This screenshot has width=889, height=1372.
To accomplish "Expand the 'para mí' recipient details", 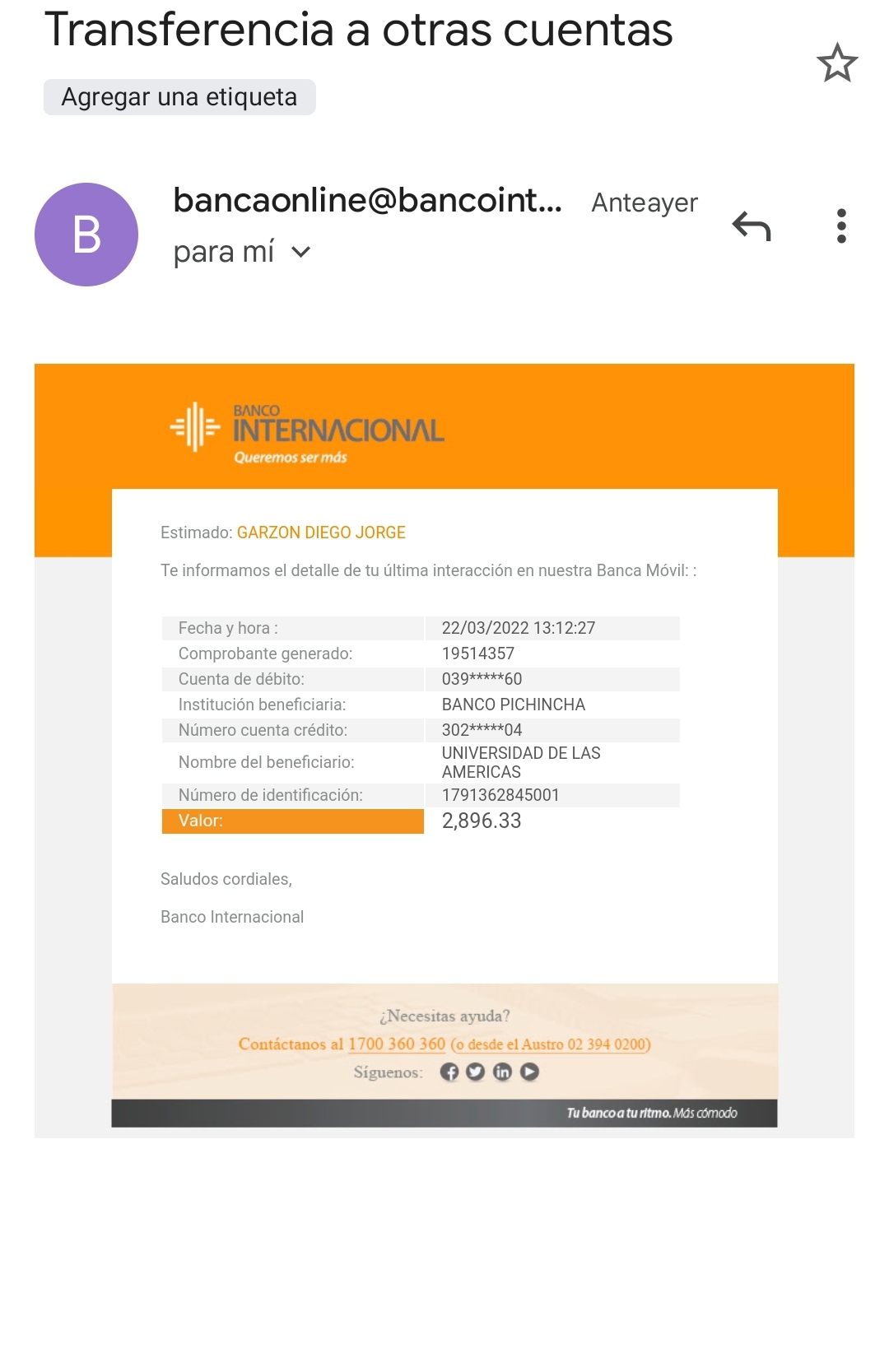I will coord(301,252).
